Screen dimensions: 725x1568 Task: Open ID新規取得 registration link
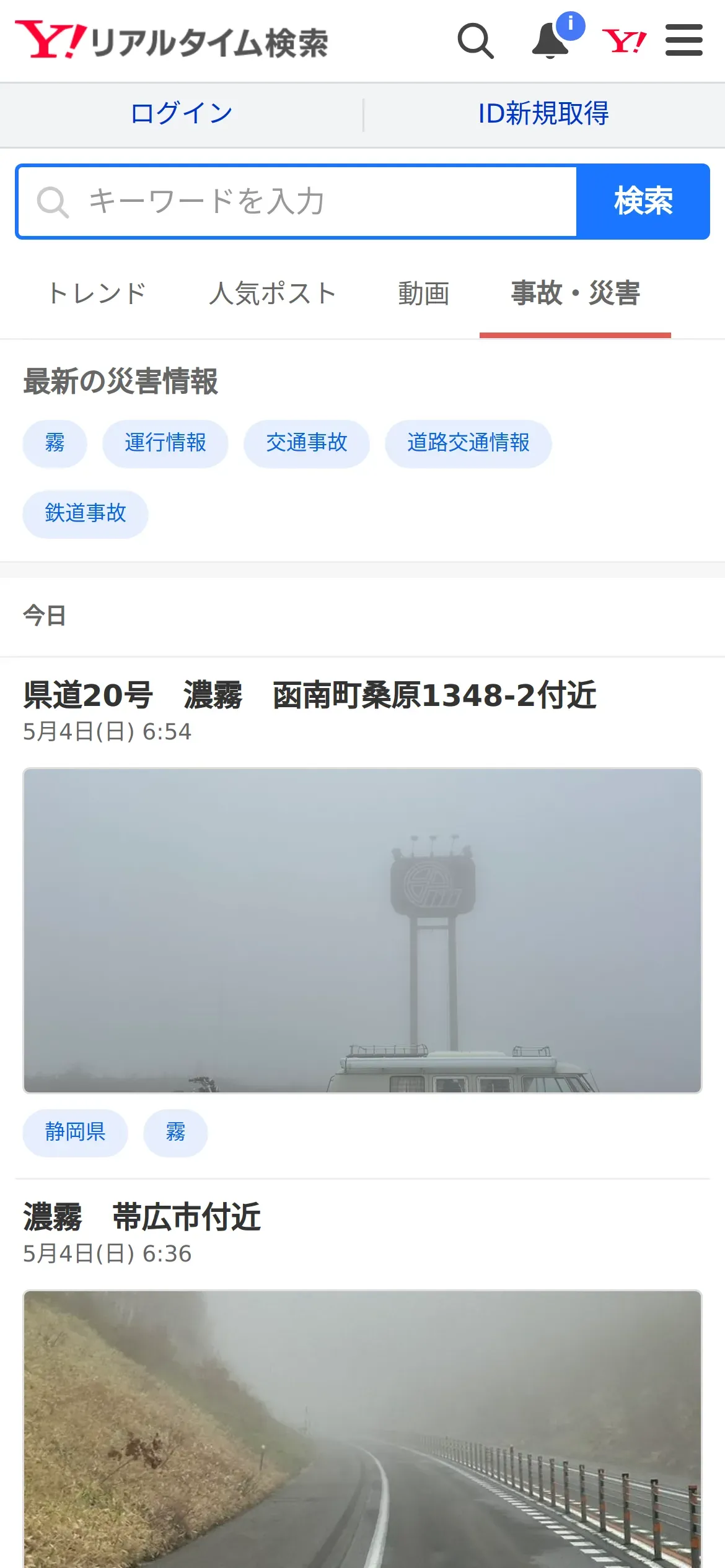point(543,114)
